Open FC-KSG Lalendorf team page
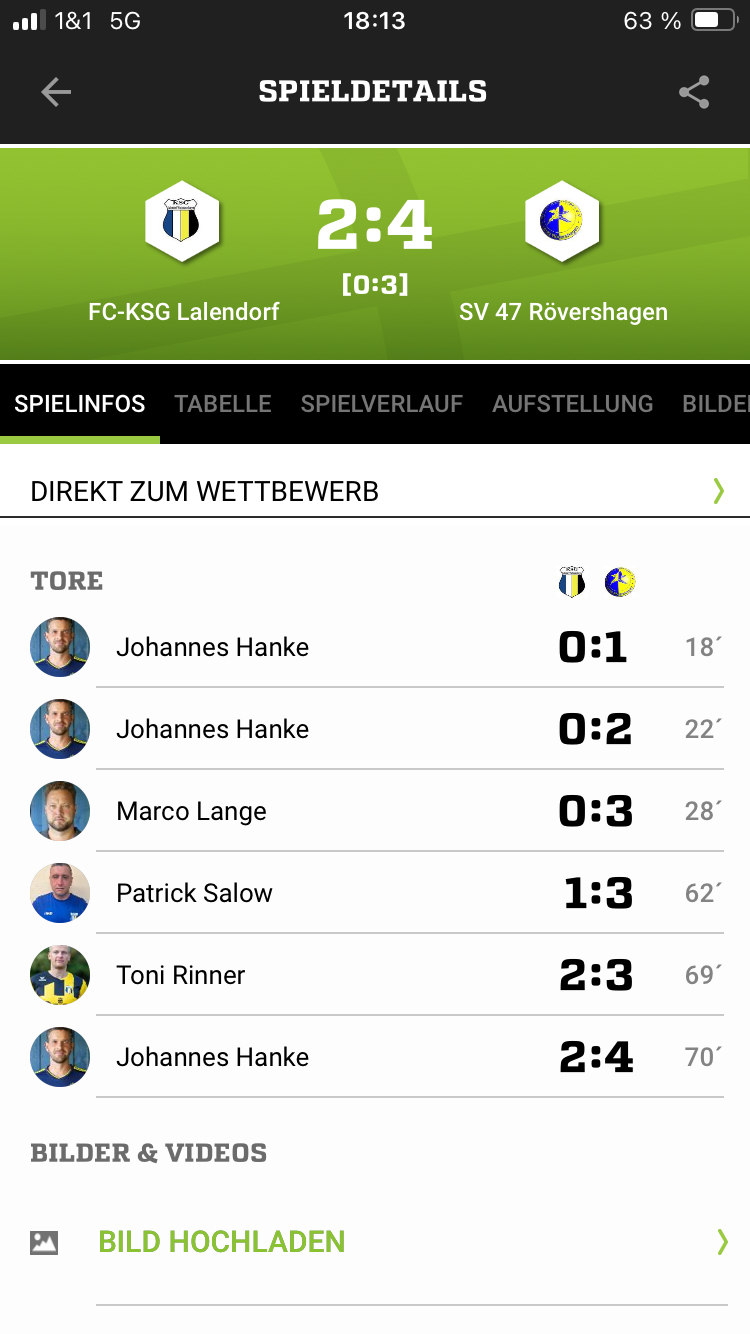 183,222
